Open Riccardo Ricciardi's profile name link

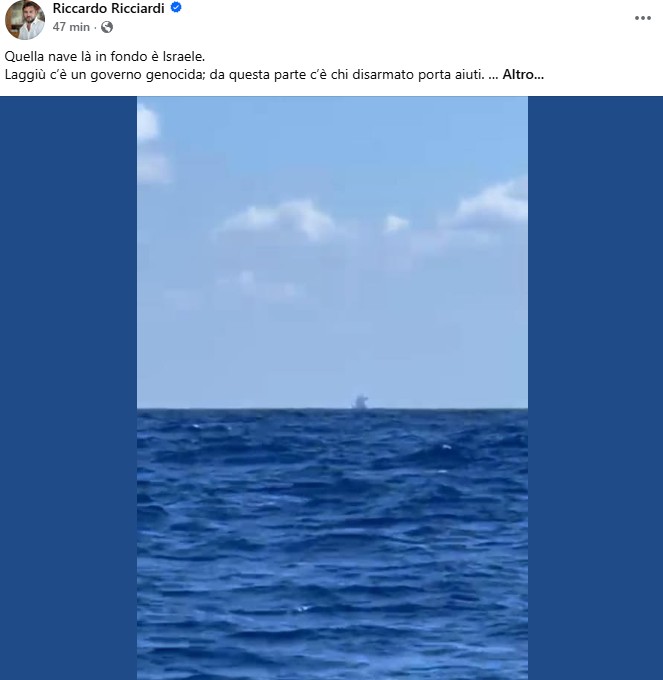110,8
